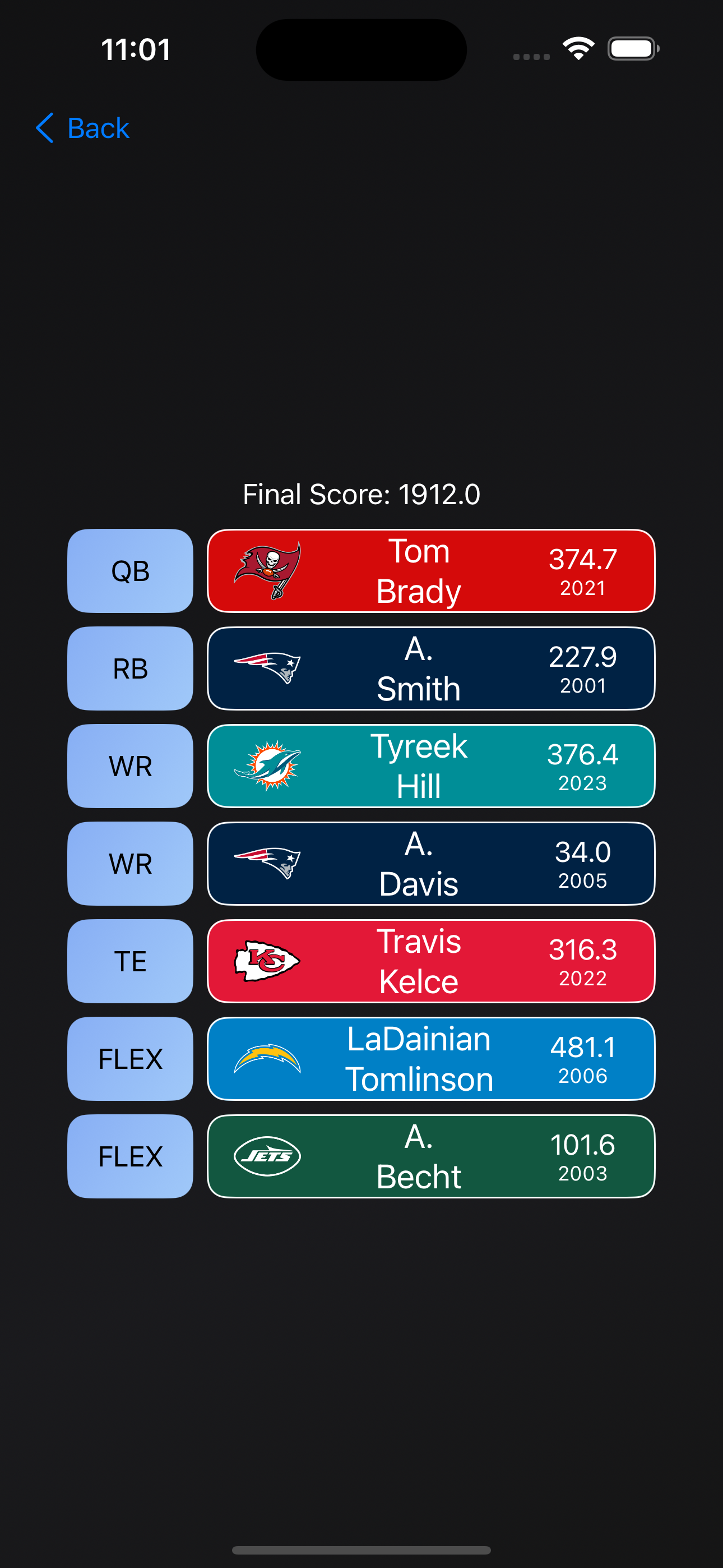This screenshot has width=723, height=1568.
Task: Go back to the previous screen
Action: [83, 128]
